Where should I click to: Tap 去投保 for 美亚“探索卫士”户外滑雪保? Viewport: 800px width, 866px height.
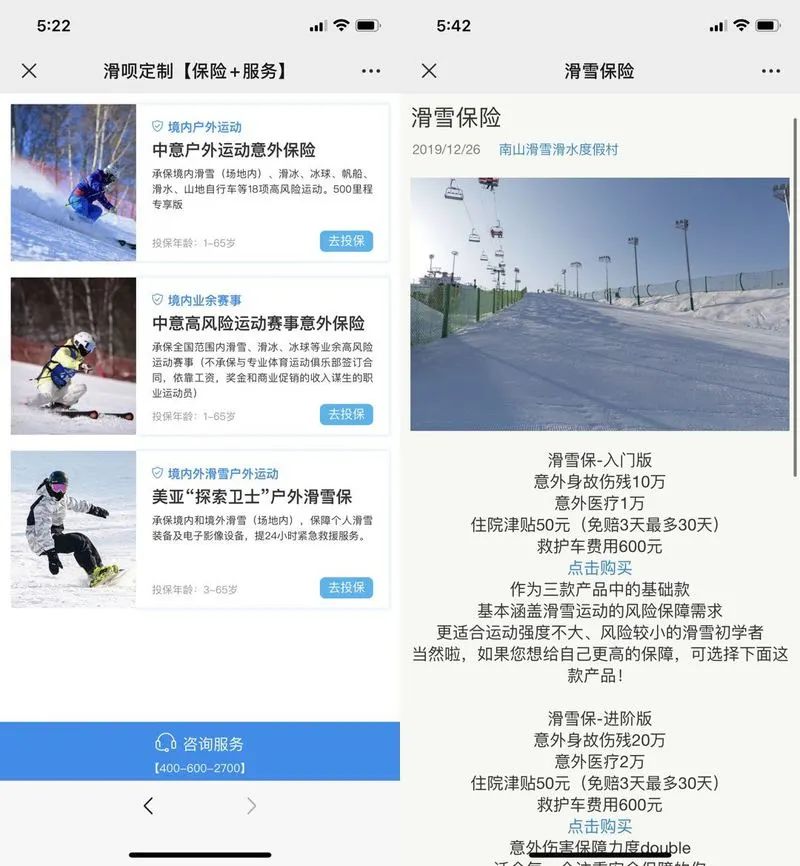pyautogui.click(x=346, y=587)
